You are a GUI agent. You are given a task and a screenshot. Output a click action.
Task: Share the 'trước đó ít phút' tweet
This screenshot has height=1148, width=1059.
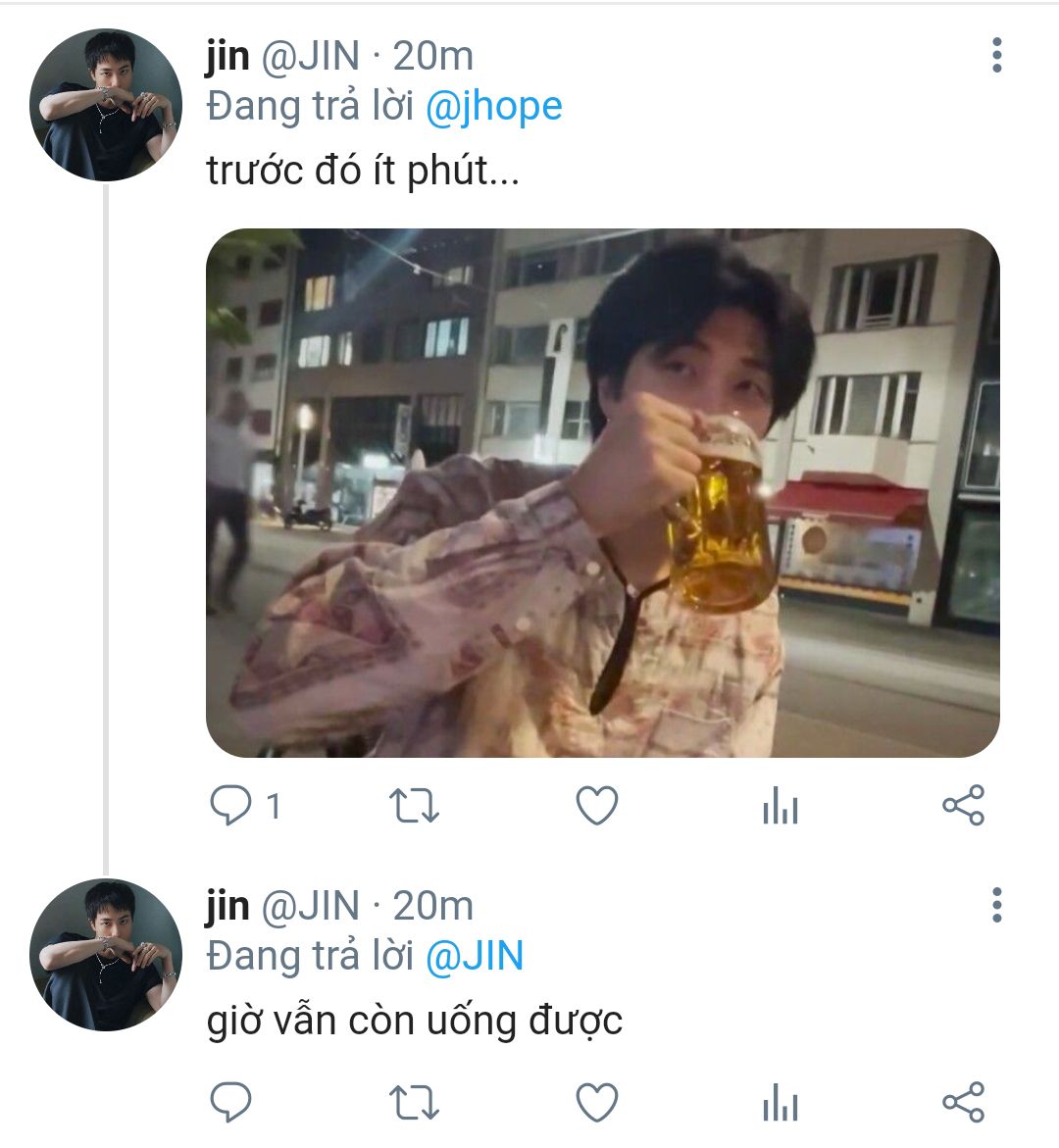coord(962,806)
